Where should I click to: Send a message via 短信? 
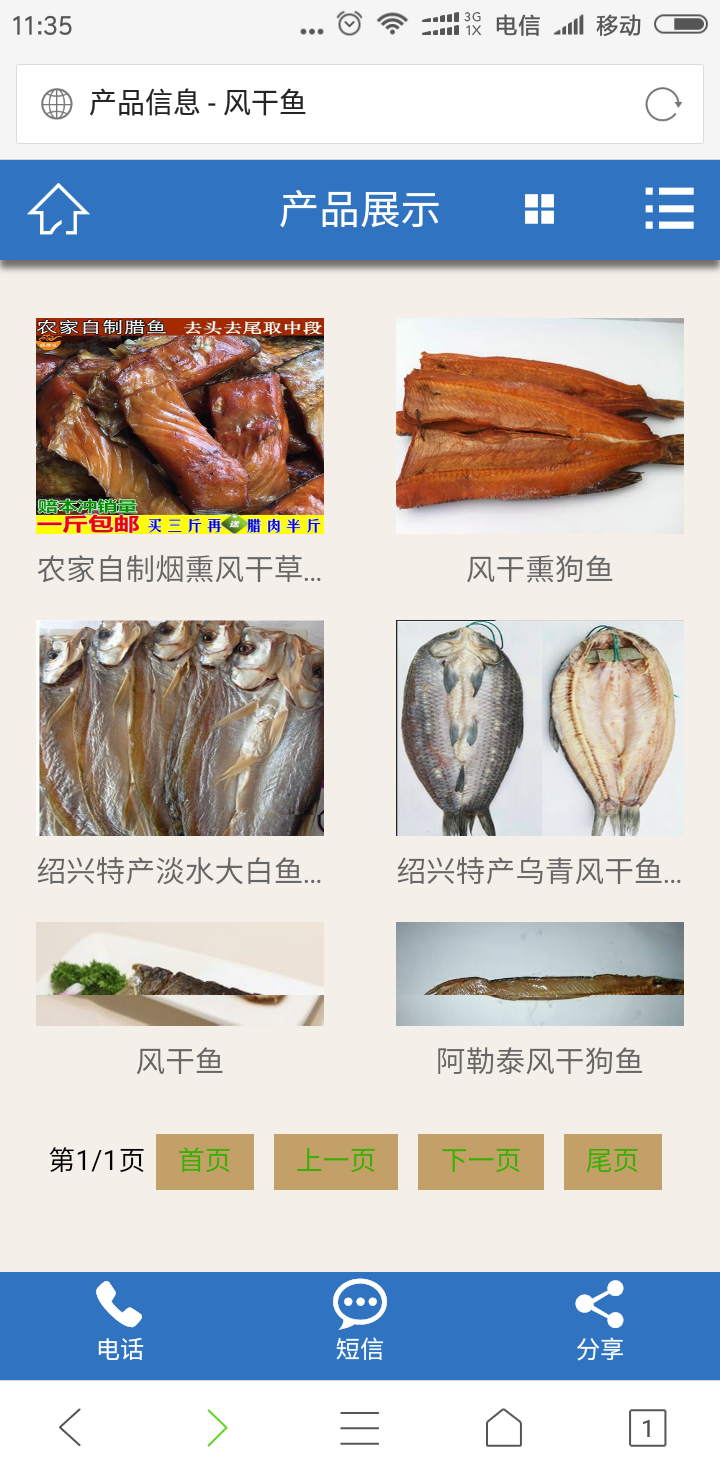[x=360, y=1322]
